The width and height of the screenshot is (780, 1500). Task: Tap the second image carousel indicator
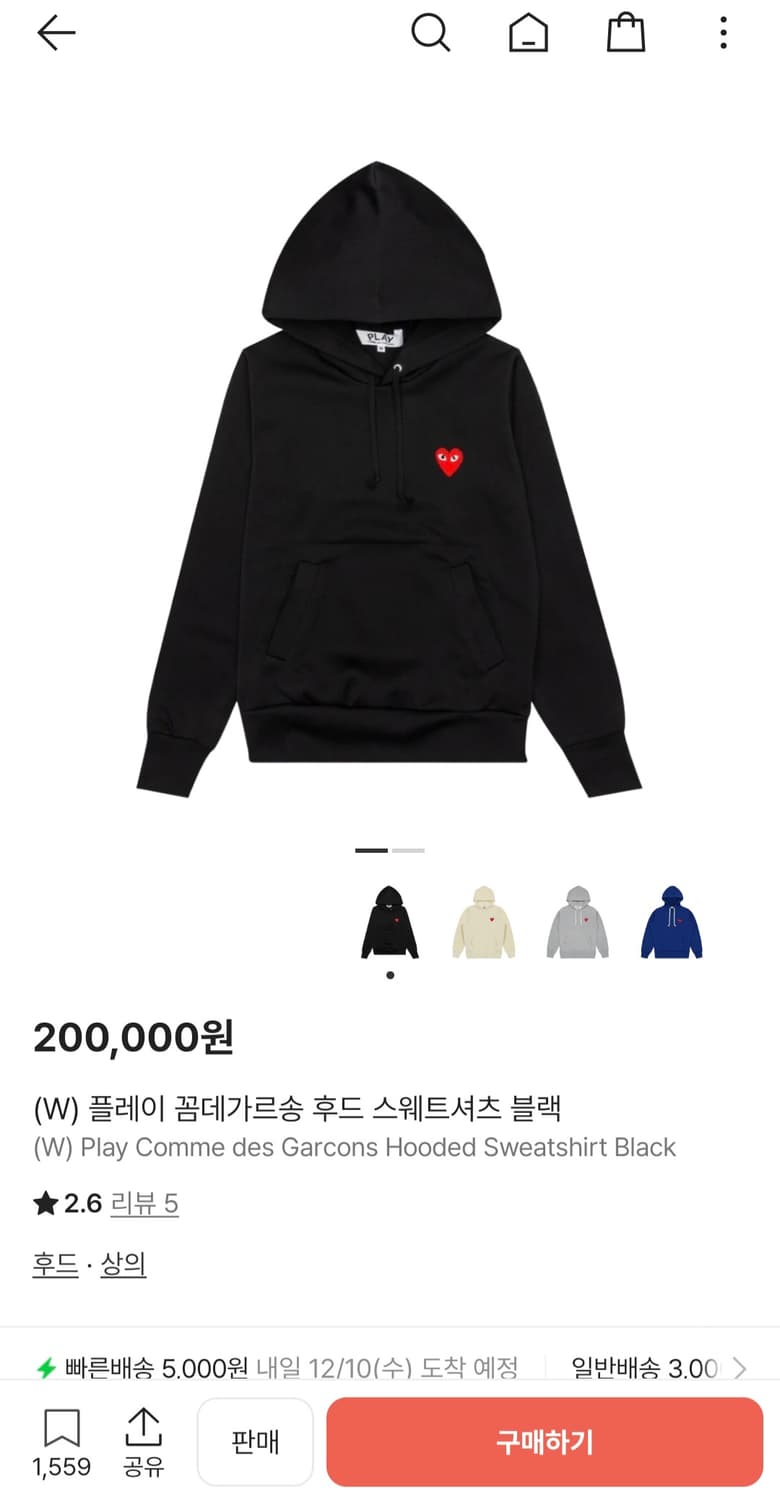pyautogui.click(x=408, y=848)
